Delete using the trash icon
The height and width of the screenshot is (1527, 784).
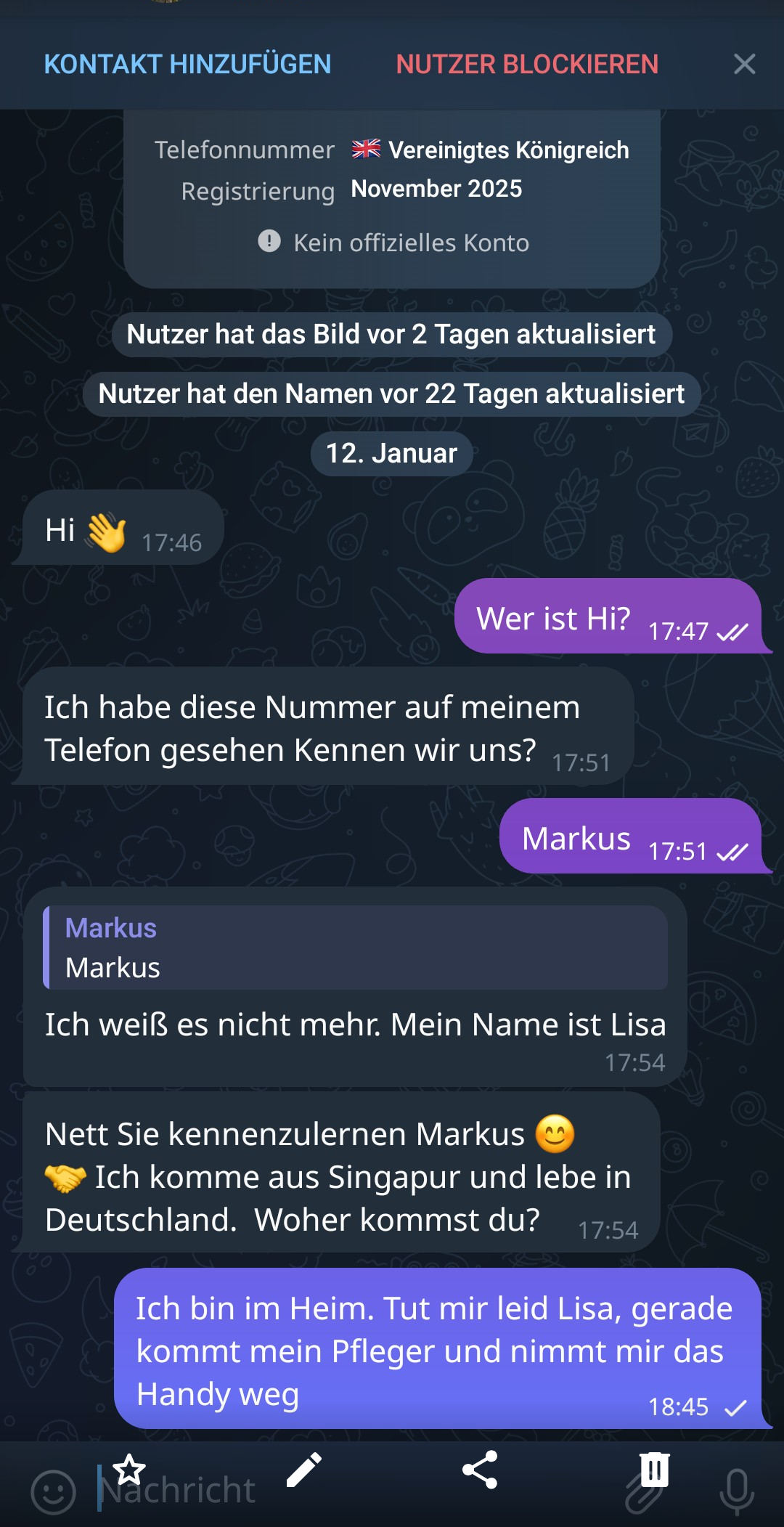(x=654, y=1470)
